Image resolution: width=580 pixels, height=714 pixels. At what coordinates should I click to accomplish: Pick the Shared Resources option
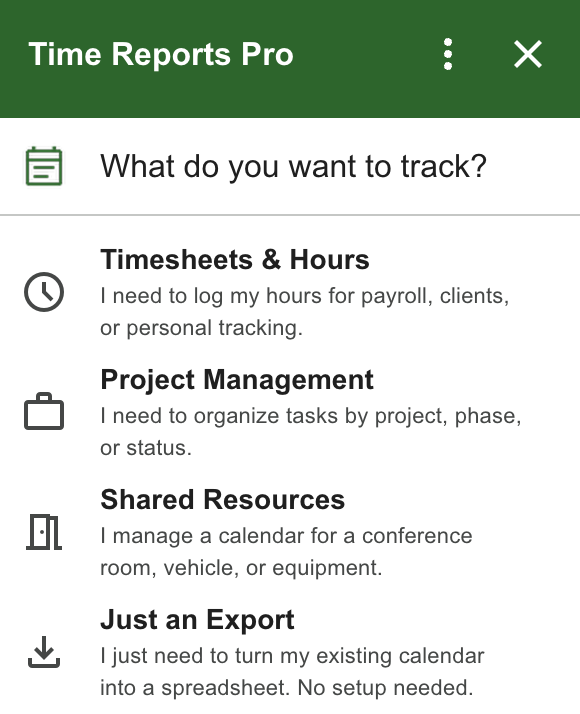(x=290, y=532)
